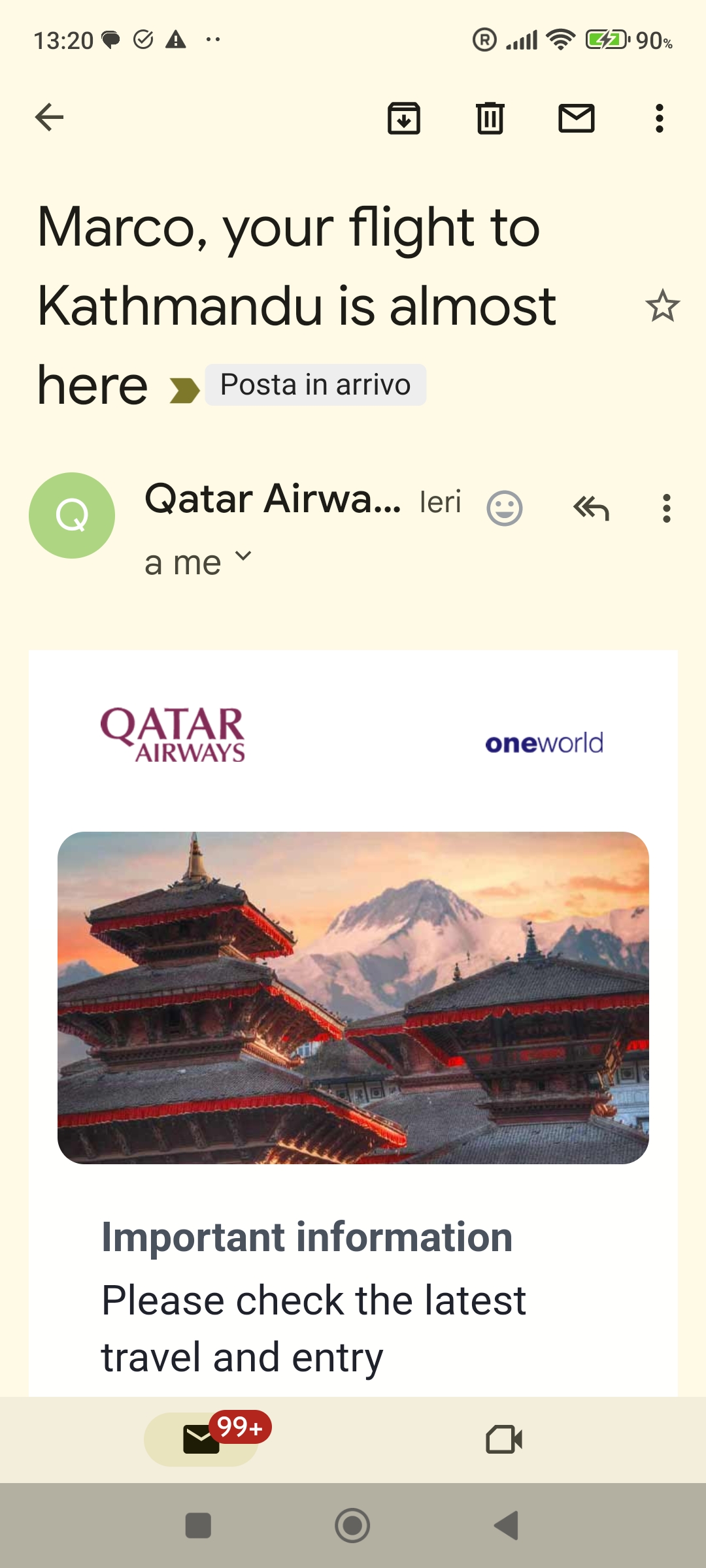Tap the system home button
This screenshot has width=706, height=1568.
(352, 1526)
